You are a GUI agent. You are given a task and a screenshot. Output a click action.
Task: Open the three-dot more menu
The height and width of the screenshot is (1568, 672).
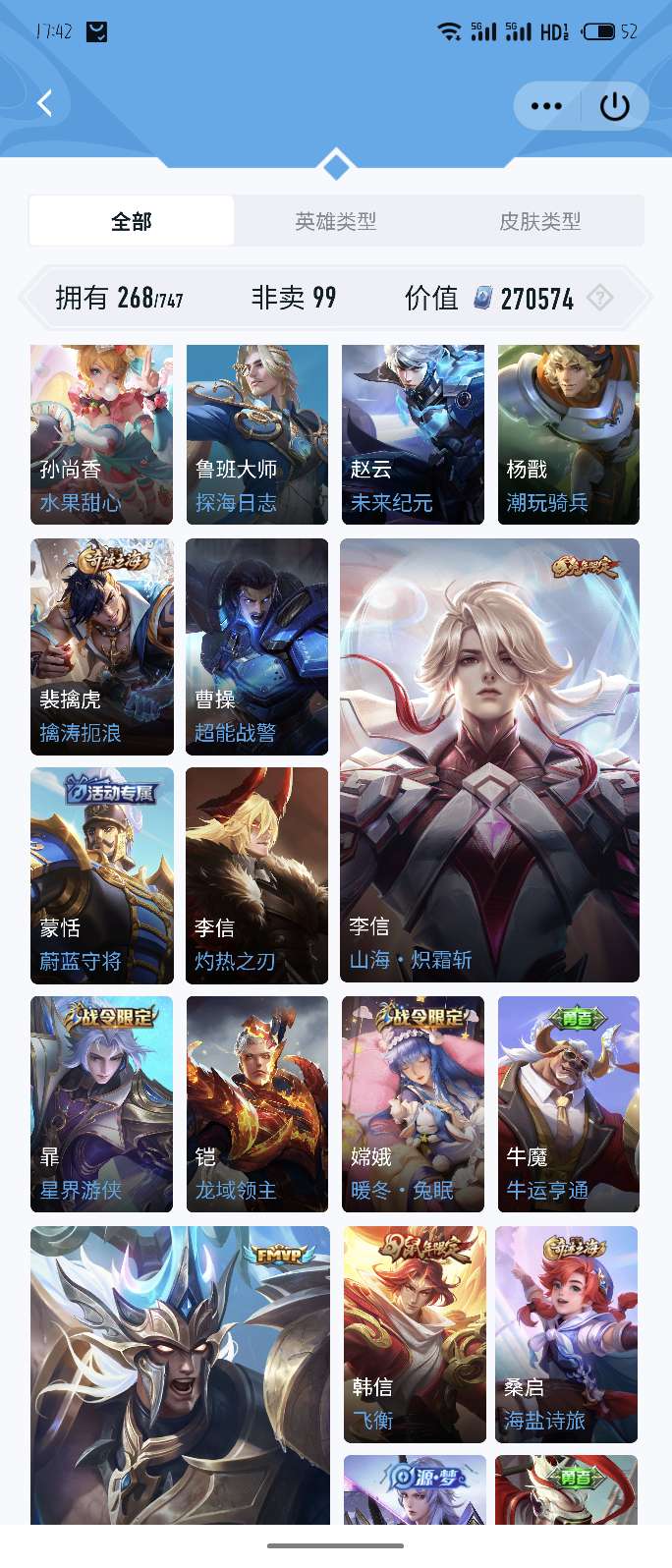(546, 106)
